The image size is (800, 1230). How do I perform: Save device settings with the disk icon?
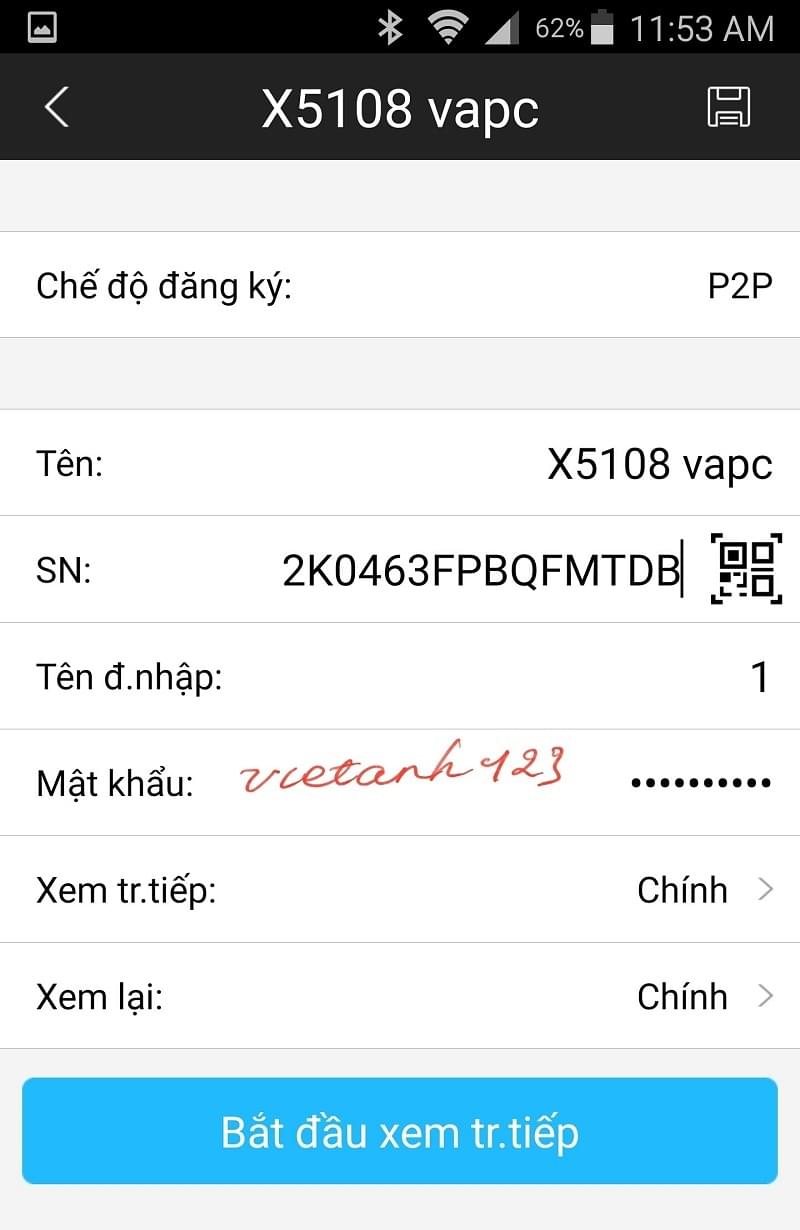(x=728, y=106)
